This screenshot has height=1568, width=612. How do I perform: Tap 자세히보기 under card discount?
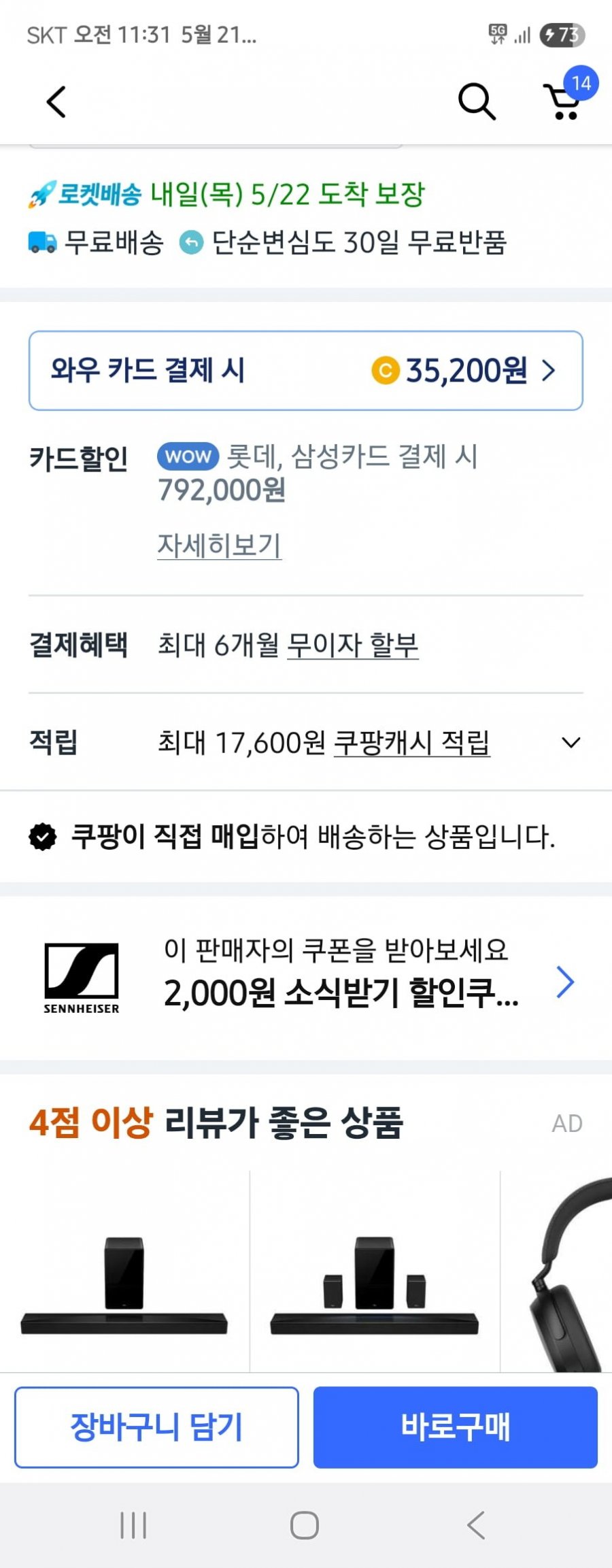pyautogui.click(x=219, y=546)
